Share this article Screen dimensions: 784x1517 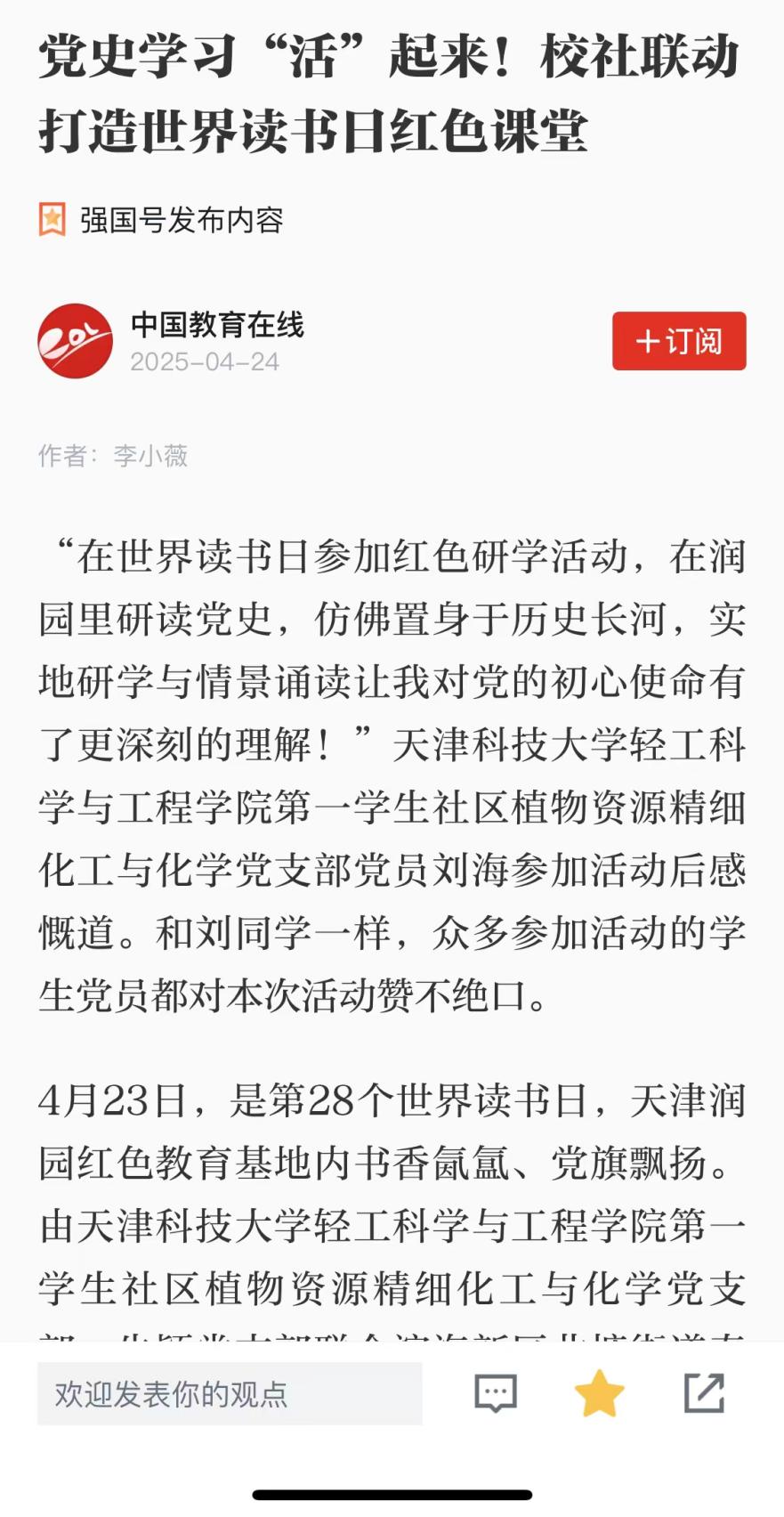coord(704,1393)
